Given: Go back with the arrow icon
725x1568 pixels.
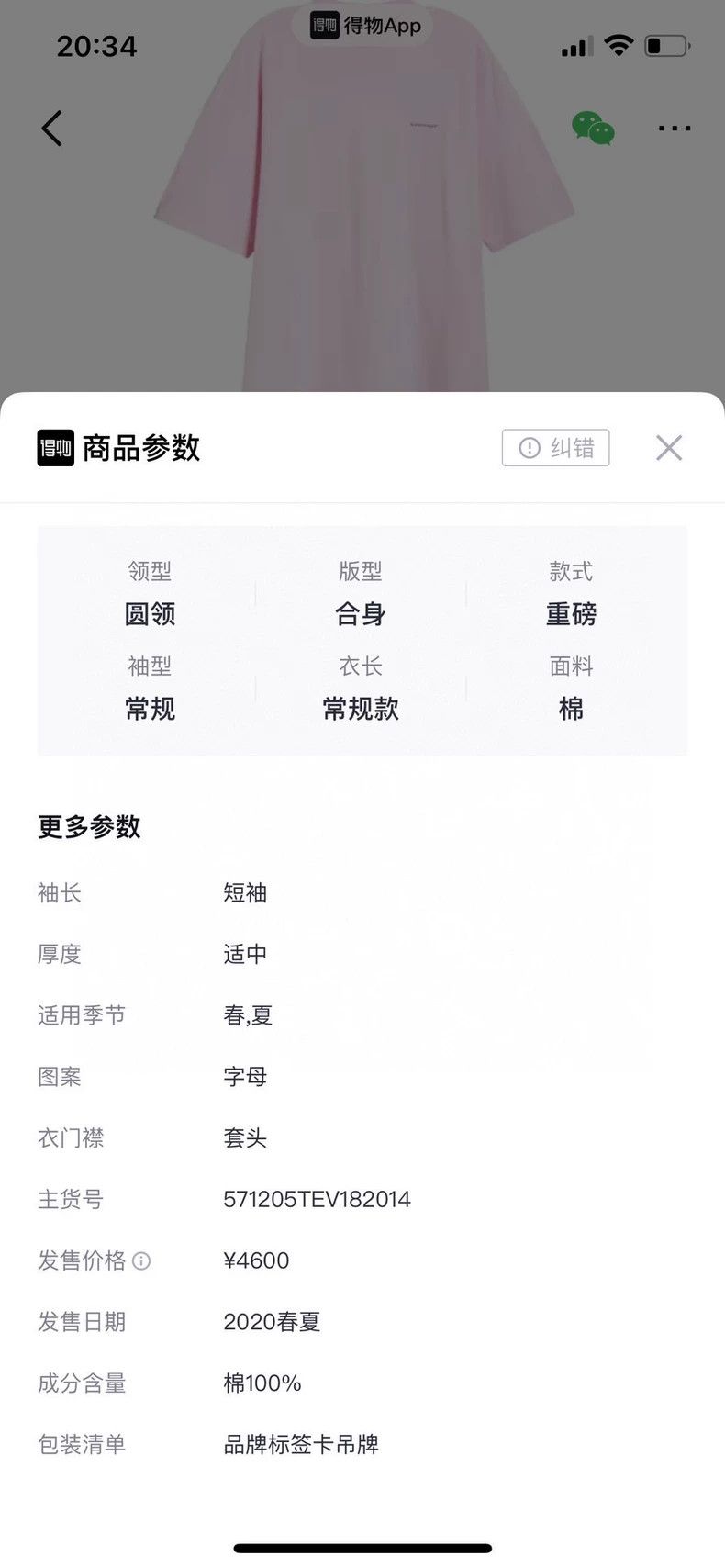Looking at the screenshot, I should click(52, 128).
